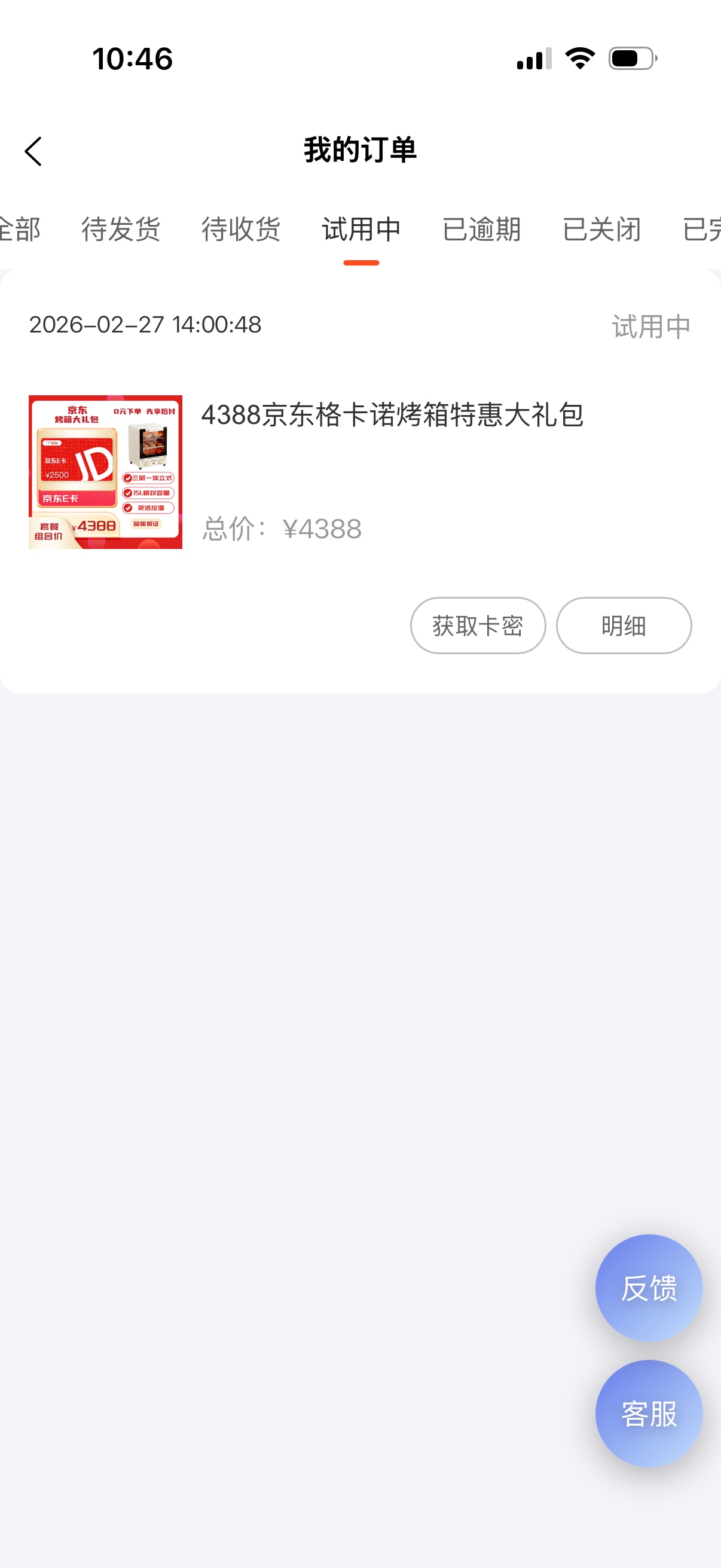Switch to the 待发货 tab

[x=121, y=230]
